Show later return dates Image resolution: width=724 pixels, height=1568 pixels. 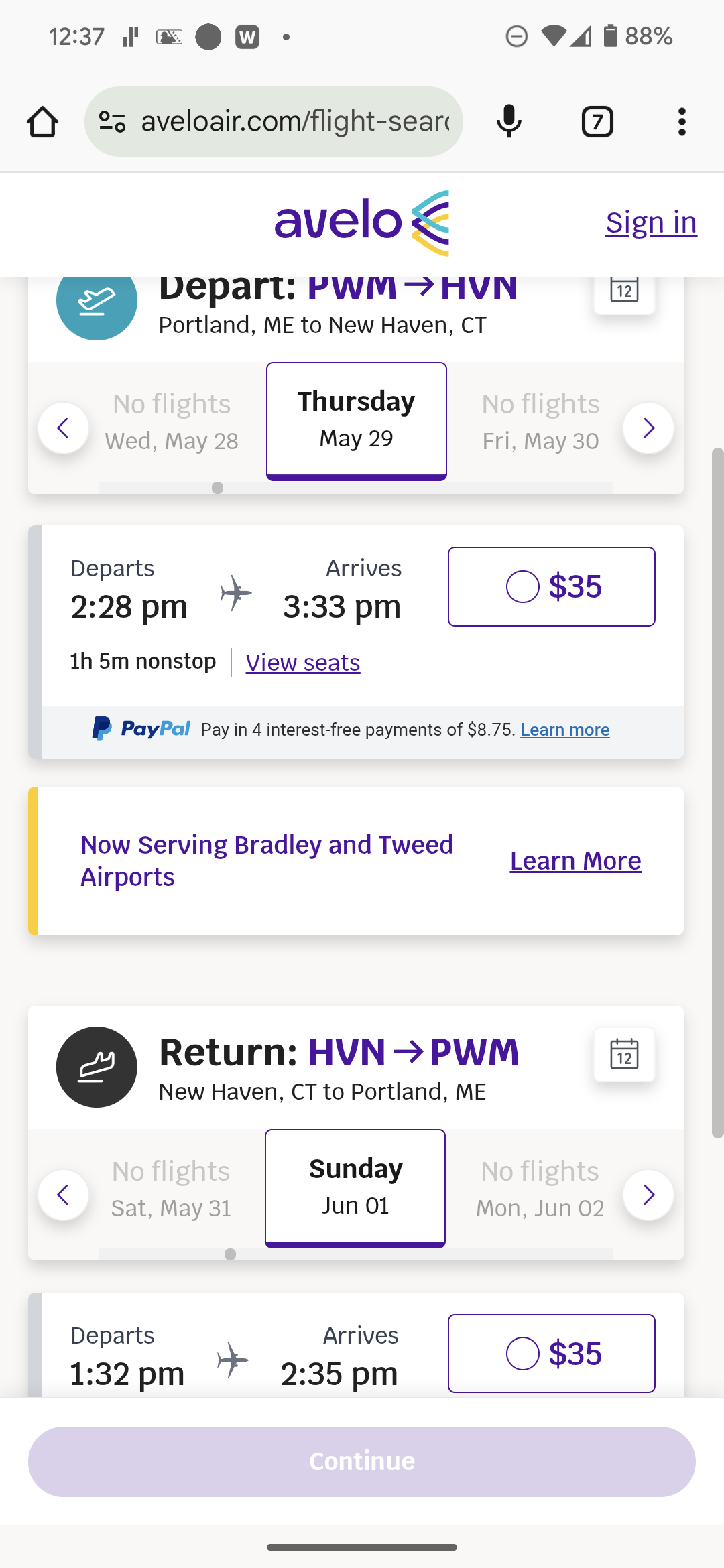[x=648, y=1195]
